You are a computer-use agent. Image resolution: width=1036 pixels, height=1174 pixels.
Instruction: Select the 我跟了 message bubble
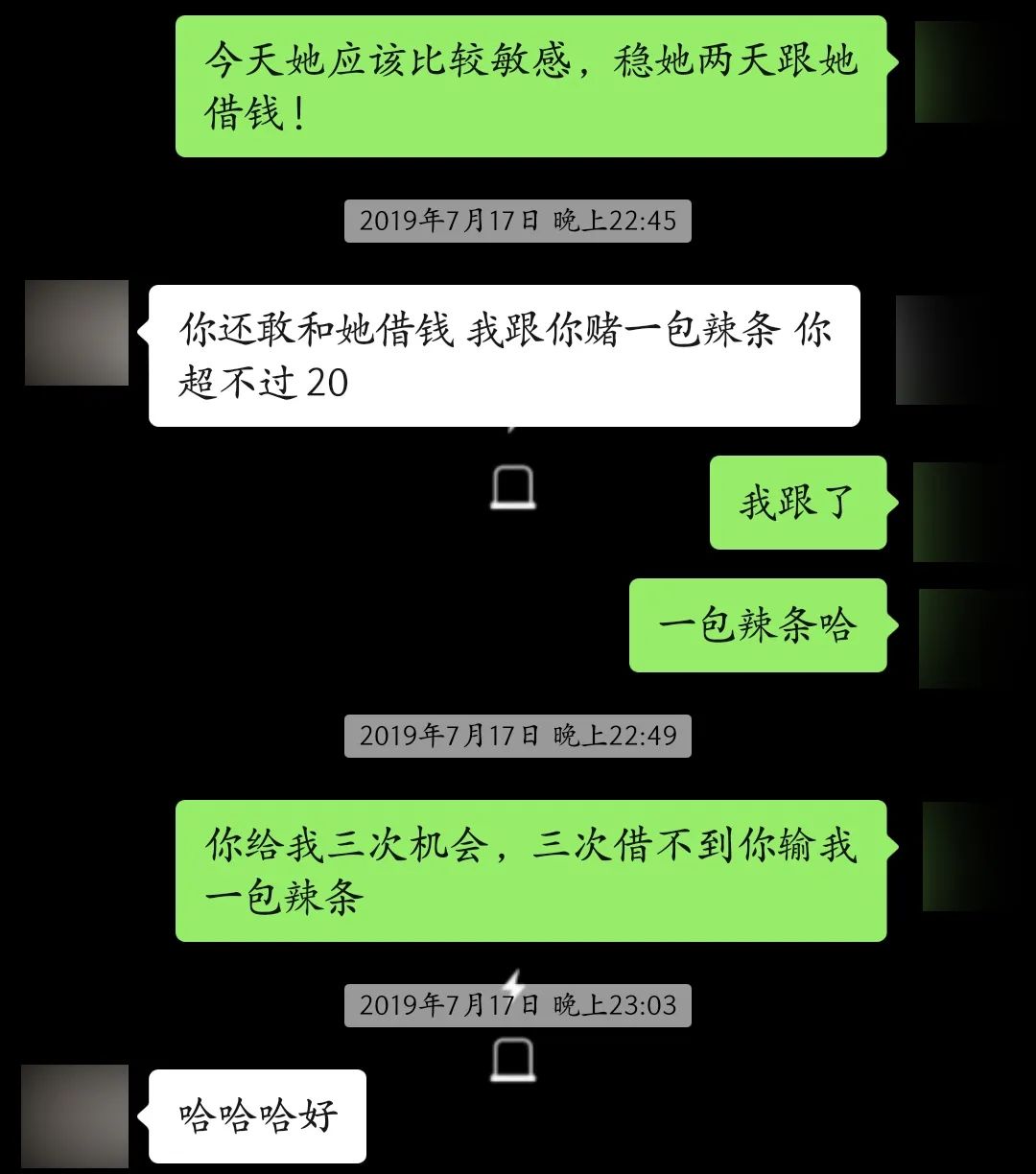pyautogui.click(x=799, y=503)
